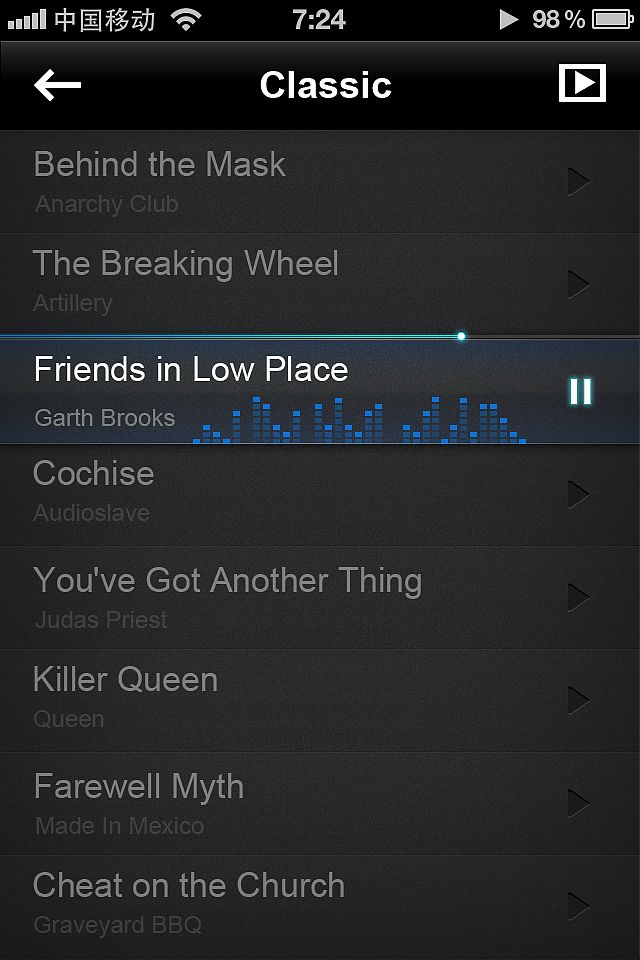This screenshot has width=640, height=960.
Task: Go back using the arrow icon
Action: point(57,85)
